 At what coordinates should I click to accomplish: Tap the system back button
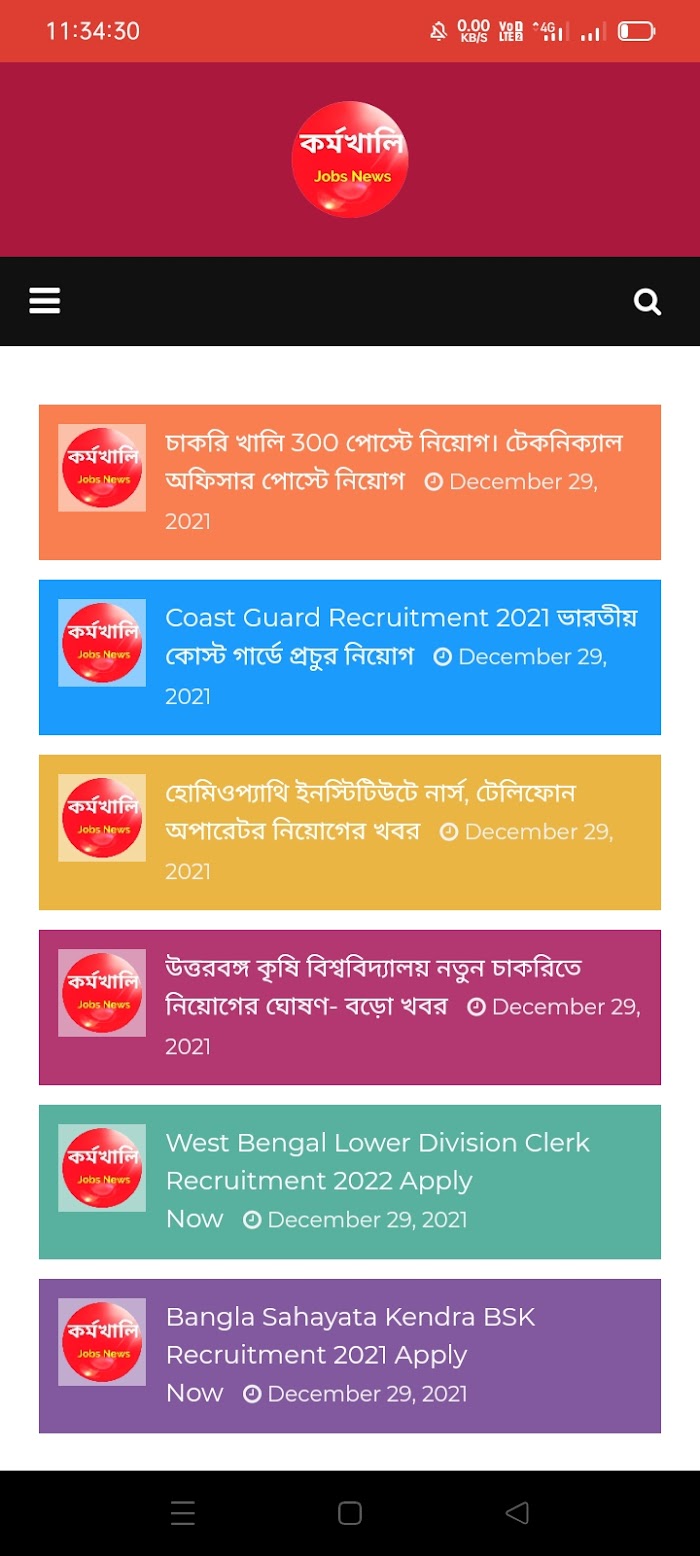click(x=517, y=1513)
